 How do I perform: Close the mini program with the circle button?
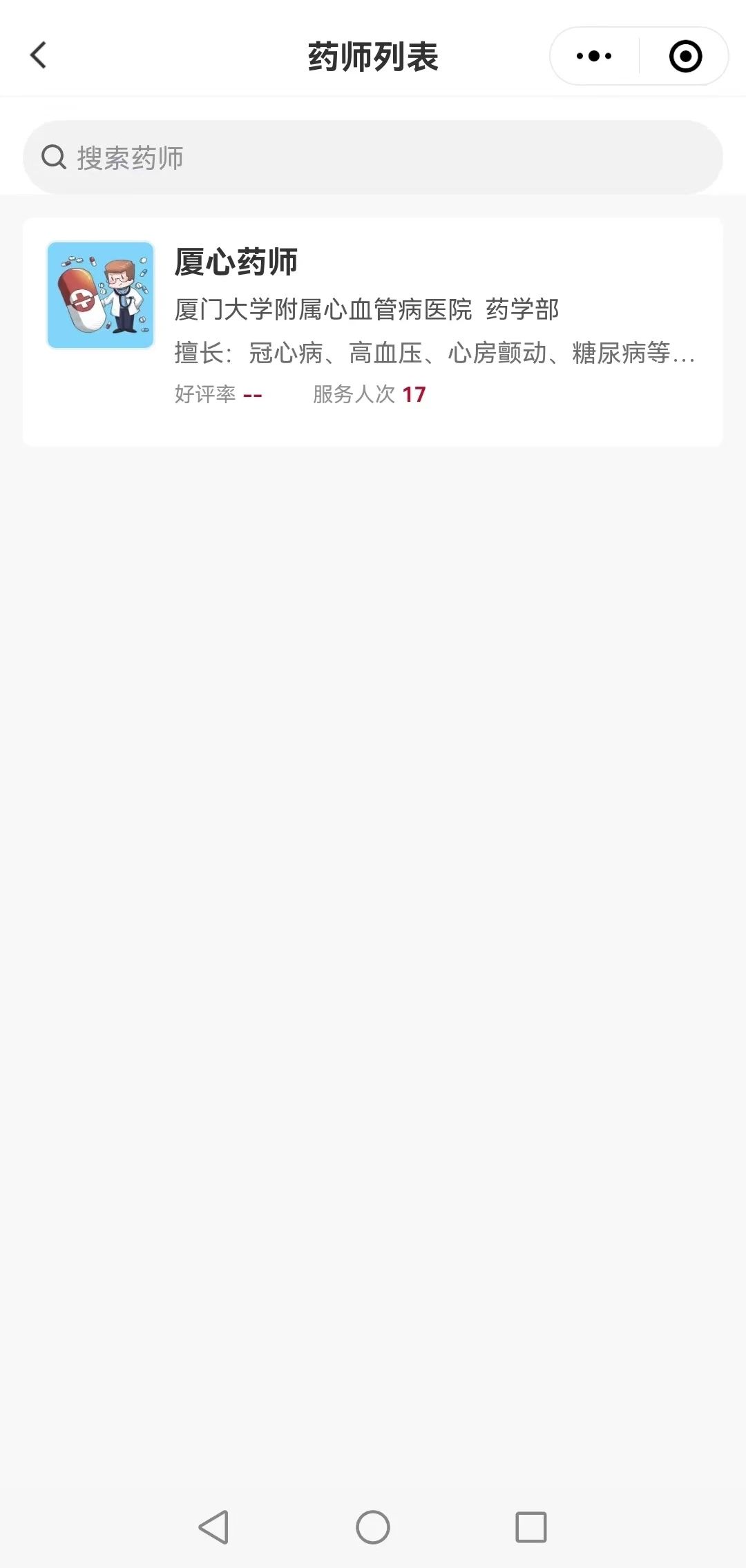point(685,56)
